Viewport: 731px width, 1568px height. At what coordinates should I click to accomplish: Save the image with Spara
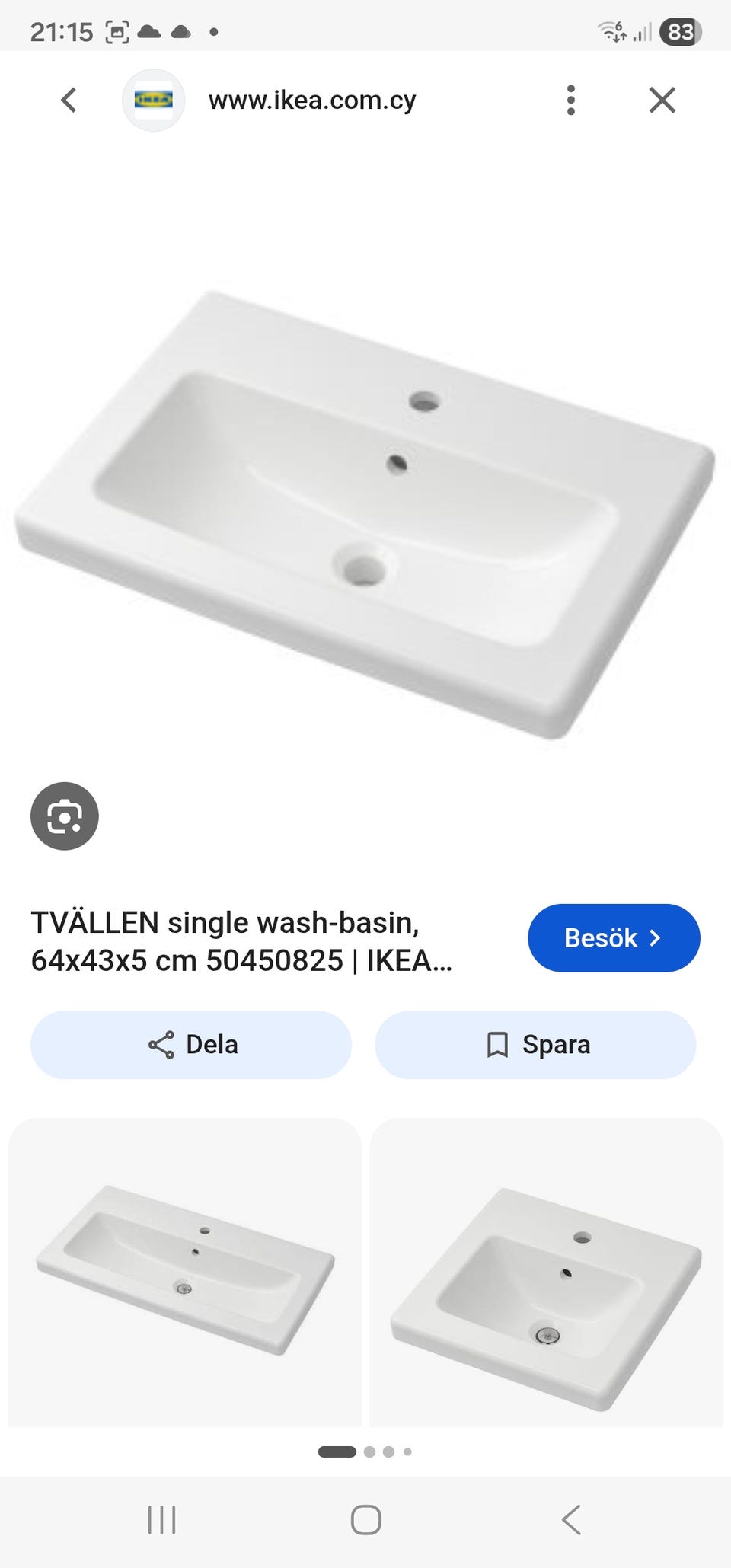click(535, 1044)
